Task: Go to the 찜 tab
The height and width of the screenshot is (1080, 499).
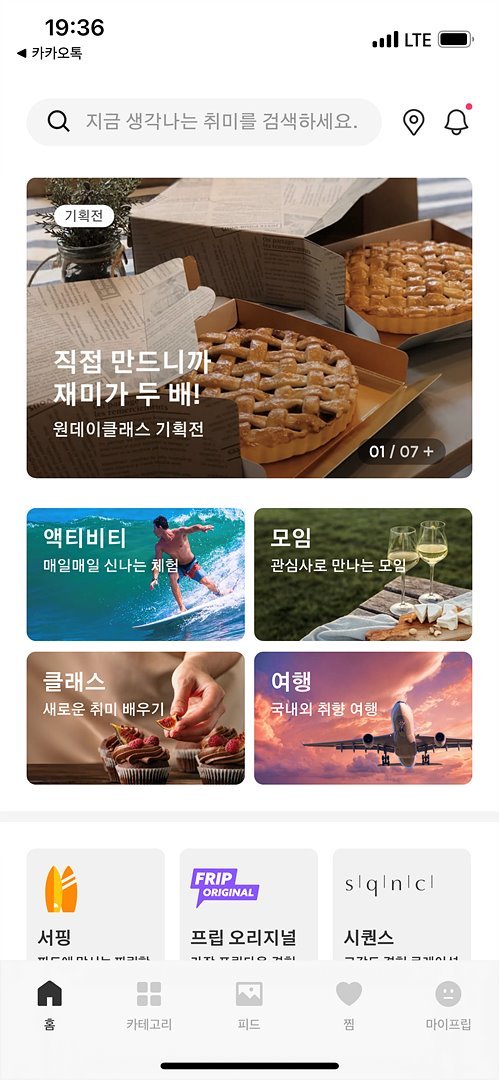Action: [349, 1005]
